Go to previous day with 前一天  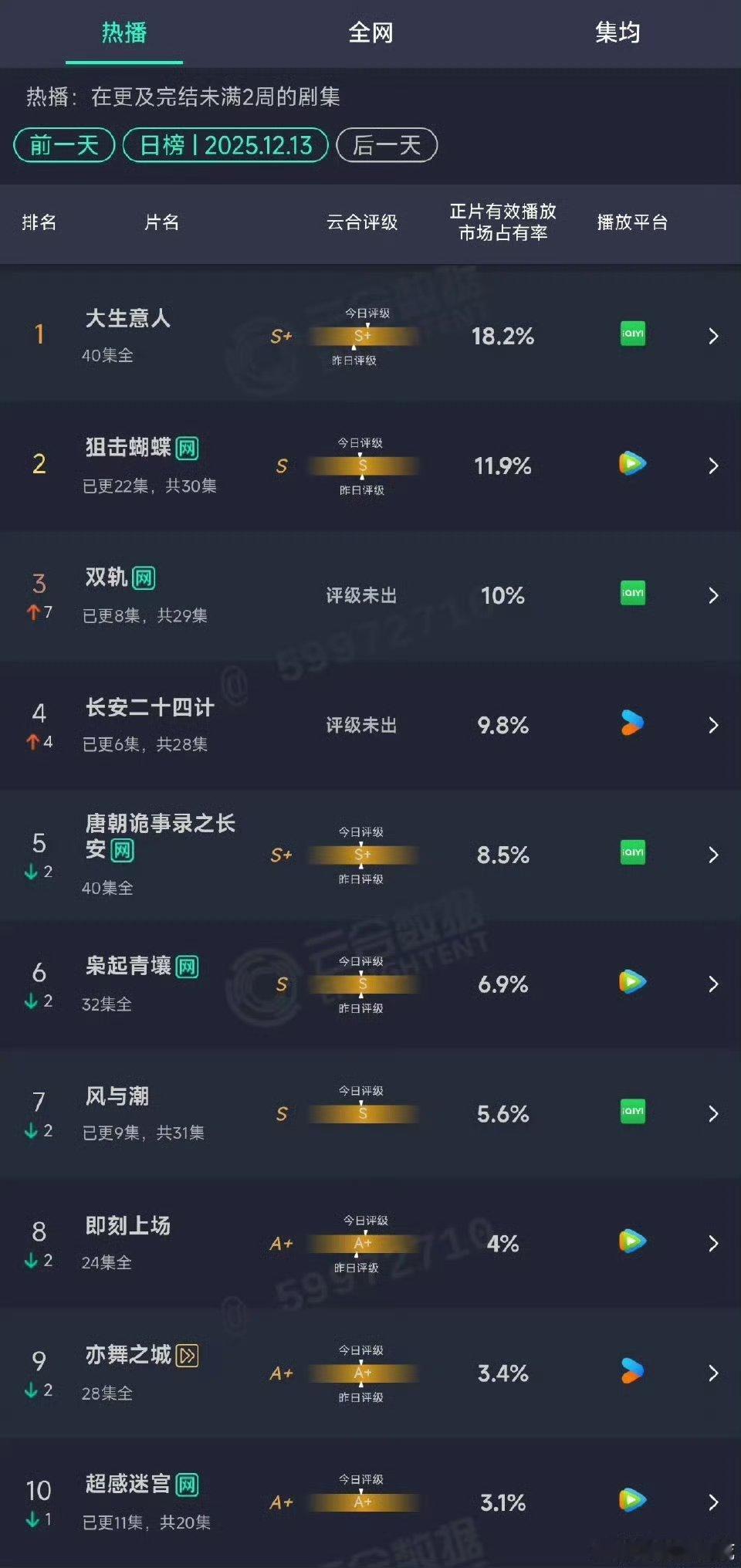63,144
